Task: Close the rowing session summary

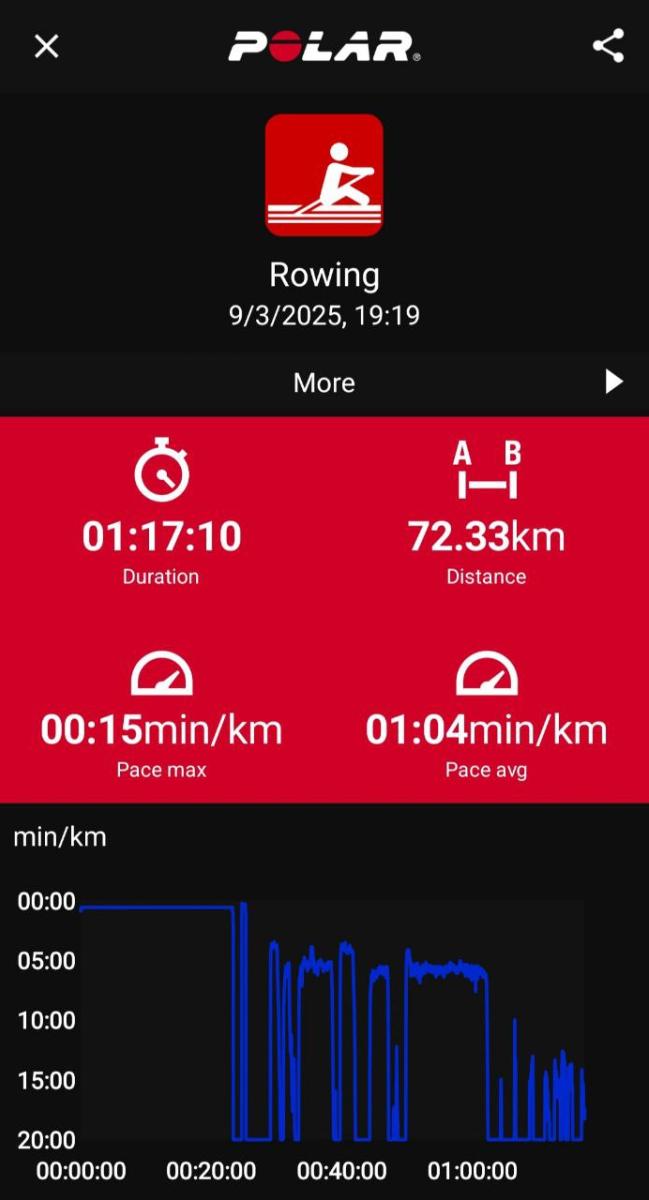Action: pyautogui.click(x=47, y=46)
